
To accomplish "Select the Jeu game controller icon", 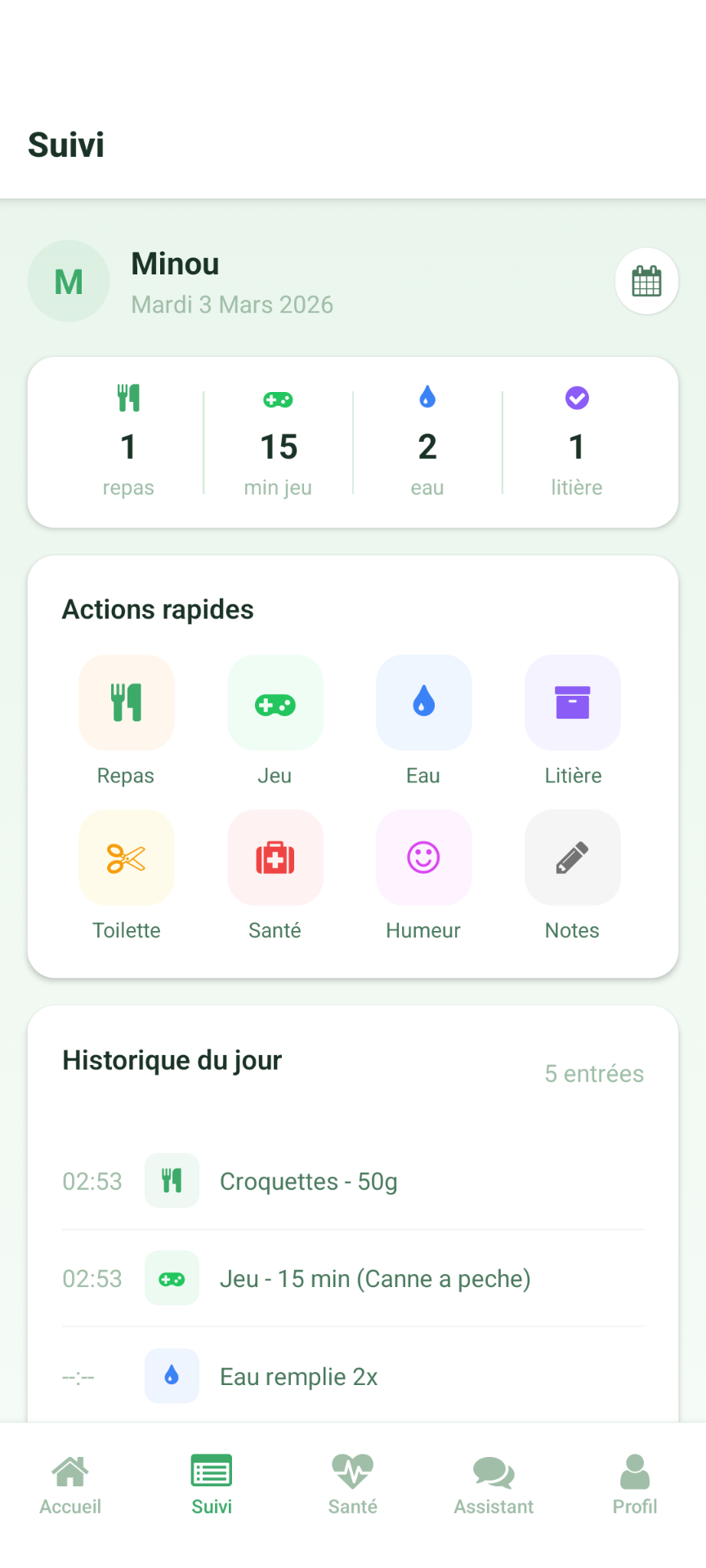I will coord(275,702).
